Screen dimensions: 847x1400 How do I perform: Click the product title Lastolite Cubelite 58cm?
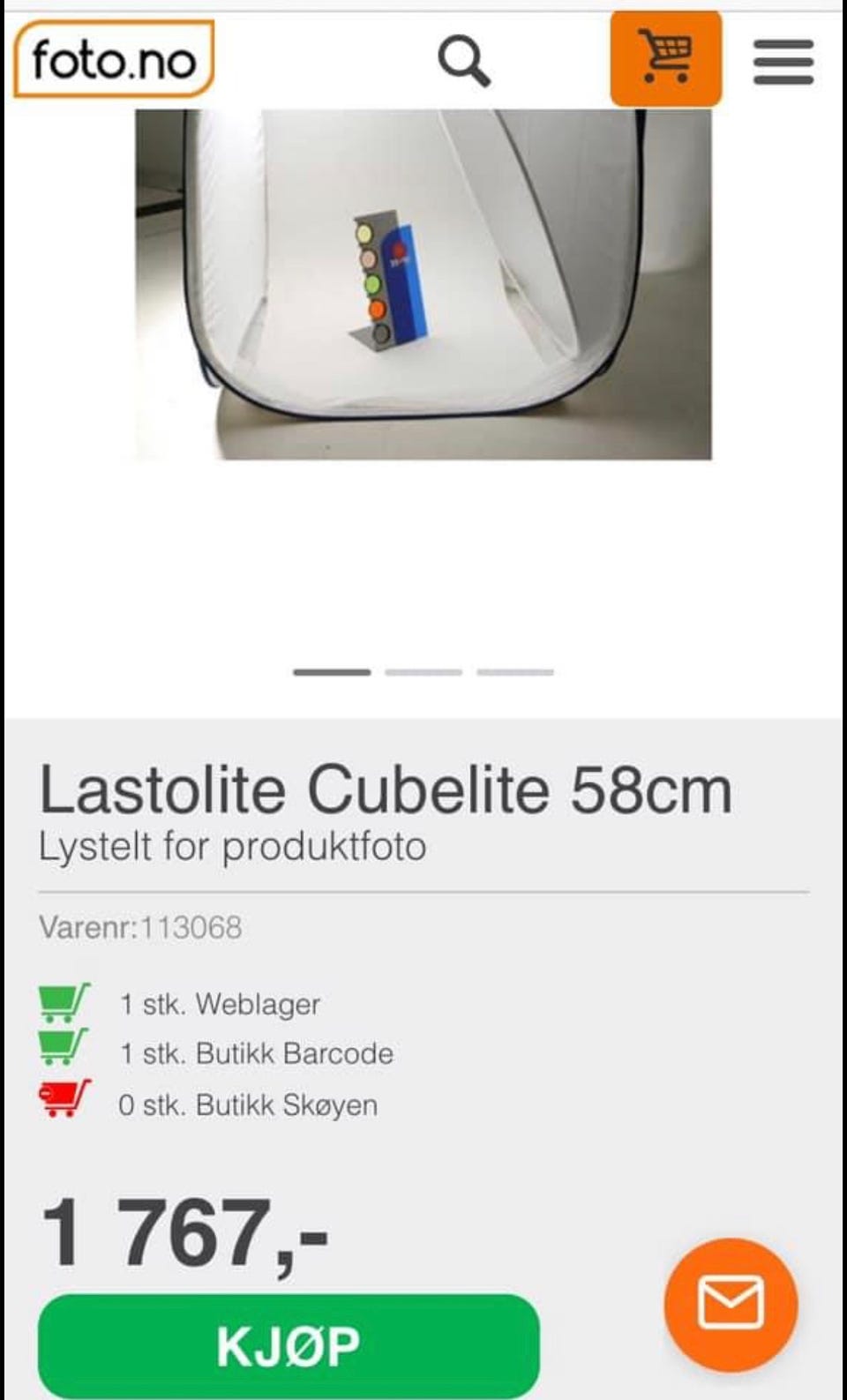[386, 790]
